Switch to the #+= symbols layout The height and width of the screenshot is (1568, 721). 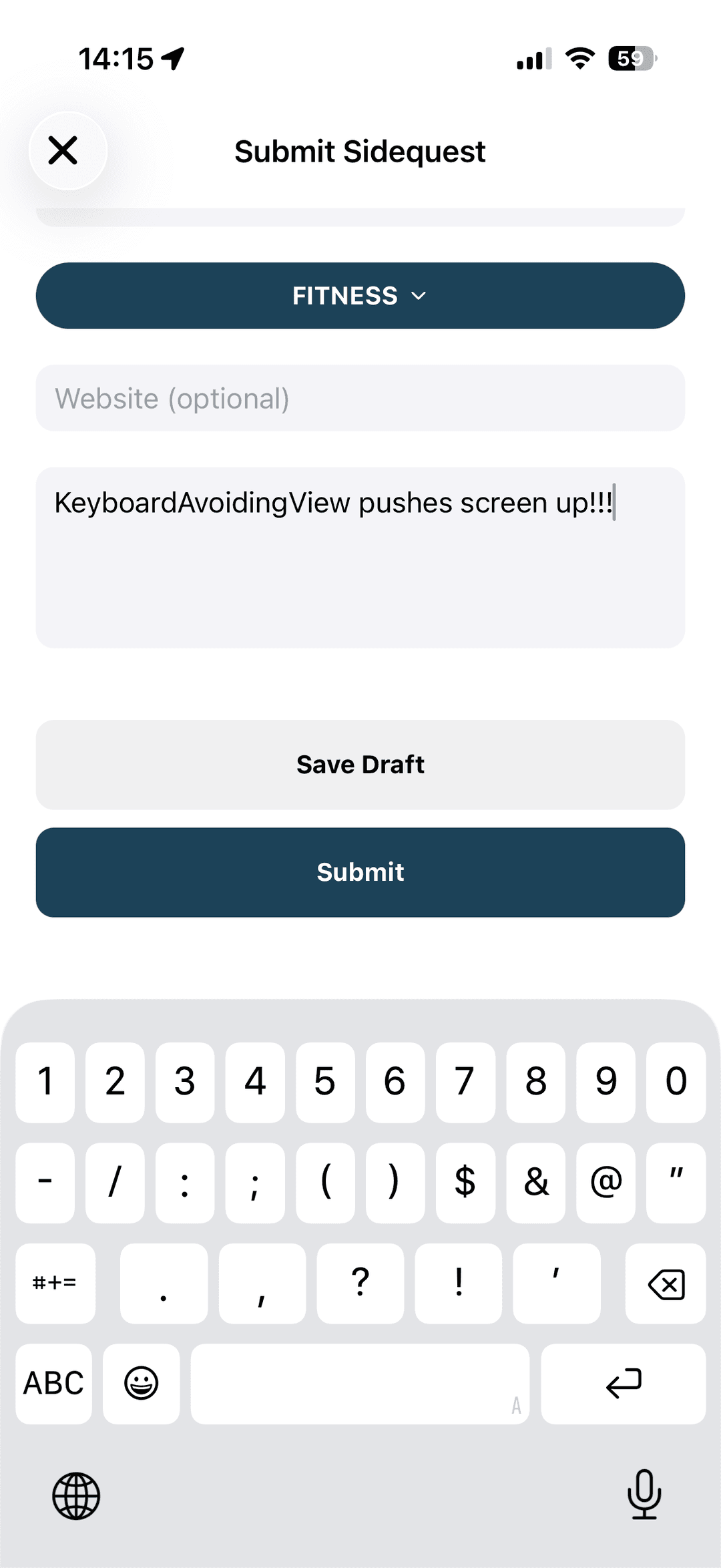coord(55,1283)
